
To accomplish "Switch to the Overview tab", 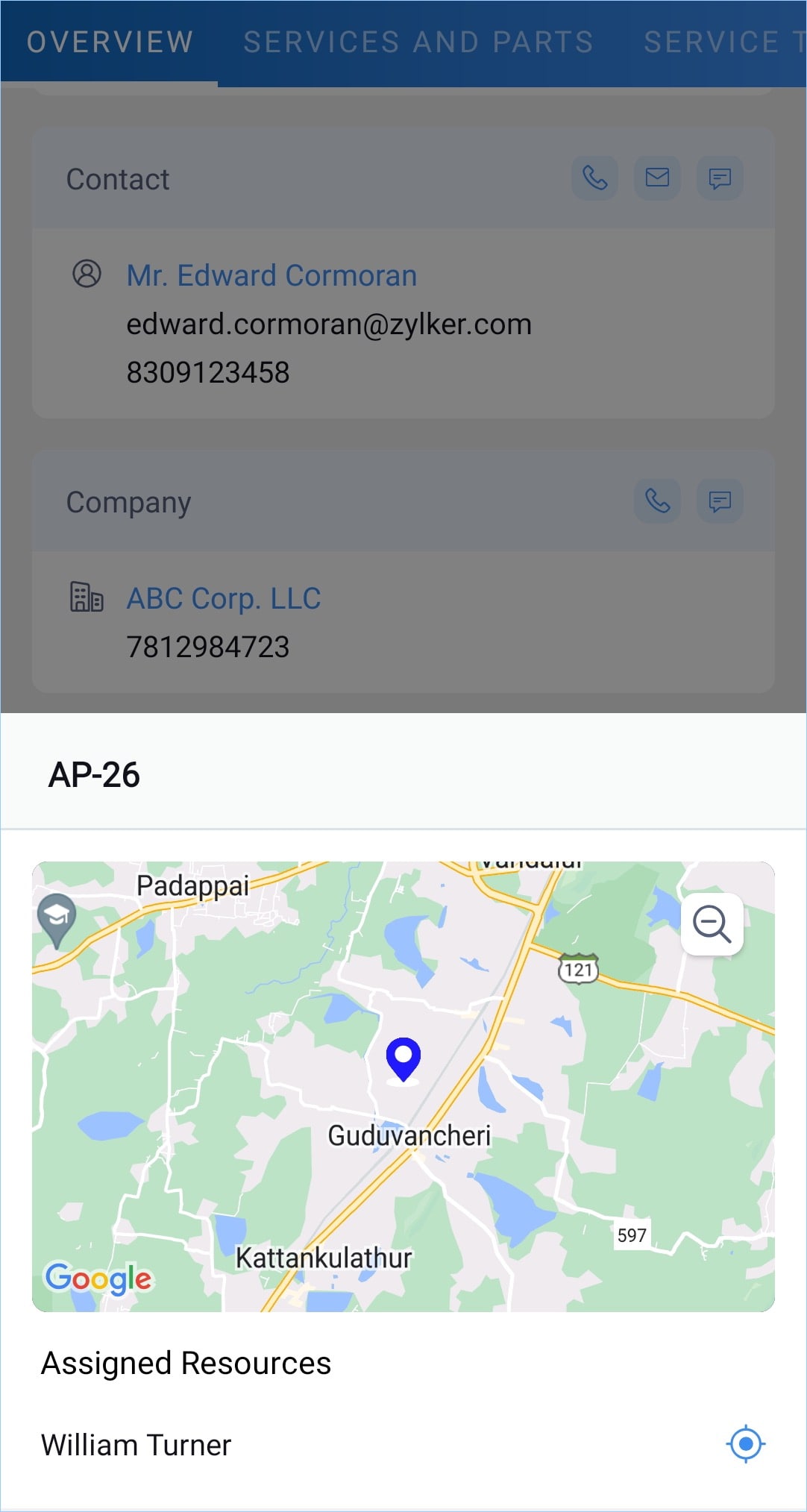I will click(110, 43).
